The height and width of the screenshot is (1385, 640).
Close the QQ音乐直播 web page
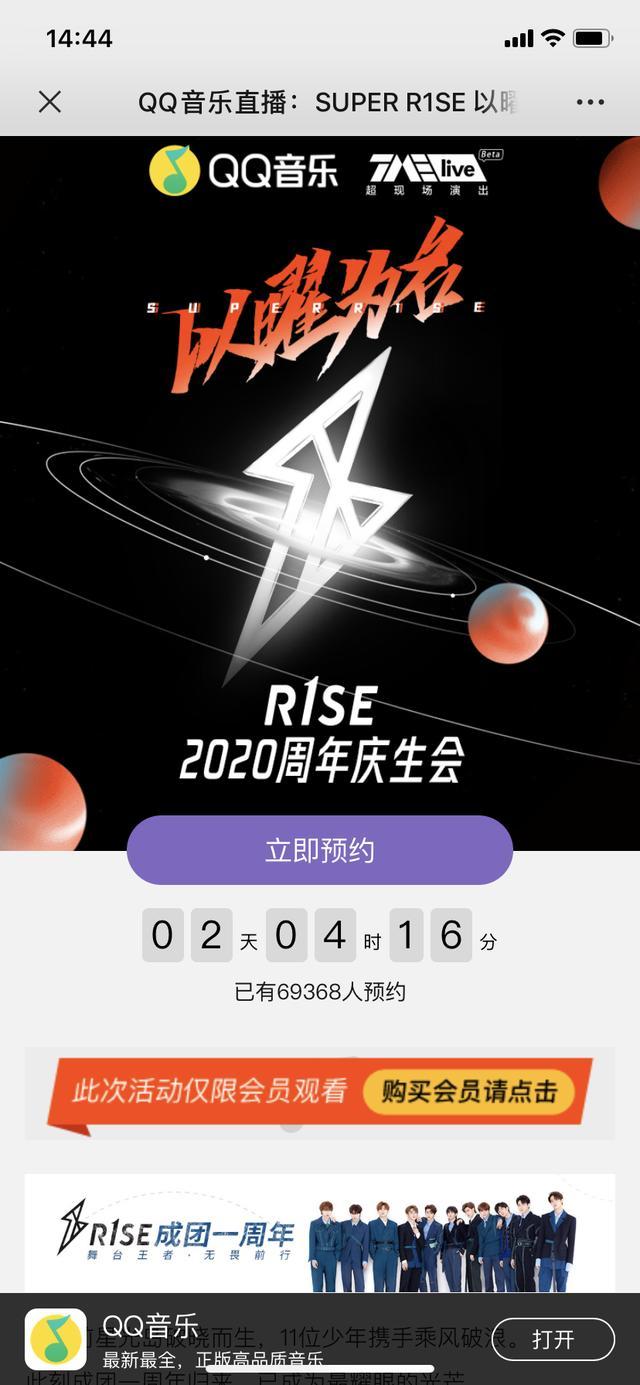[50, 102]
